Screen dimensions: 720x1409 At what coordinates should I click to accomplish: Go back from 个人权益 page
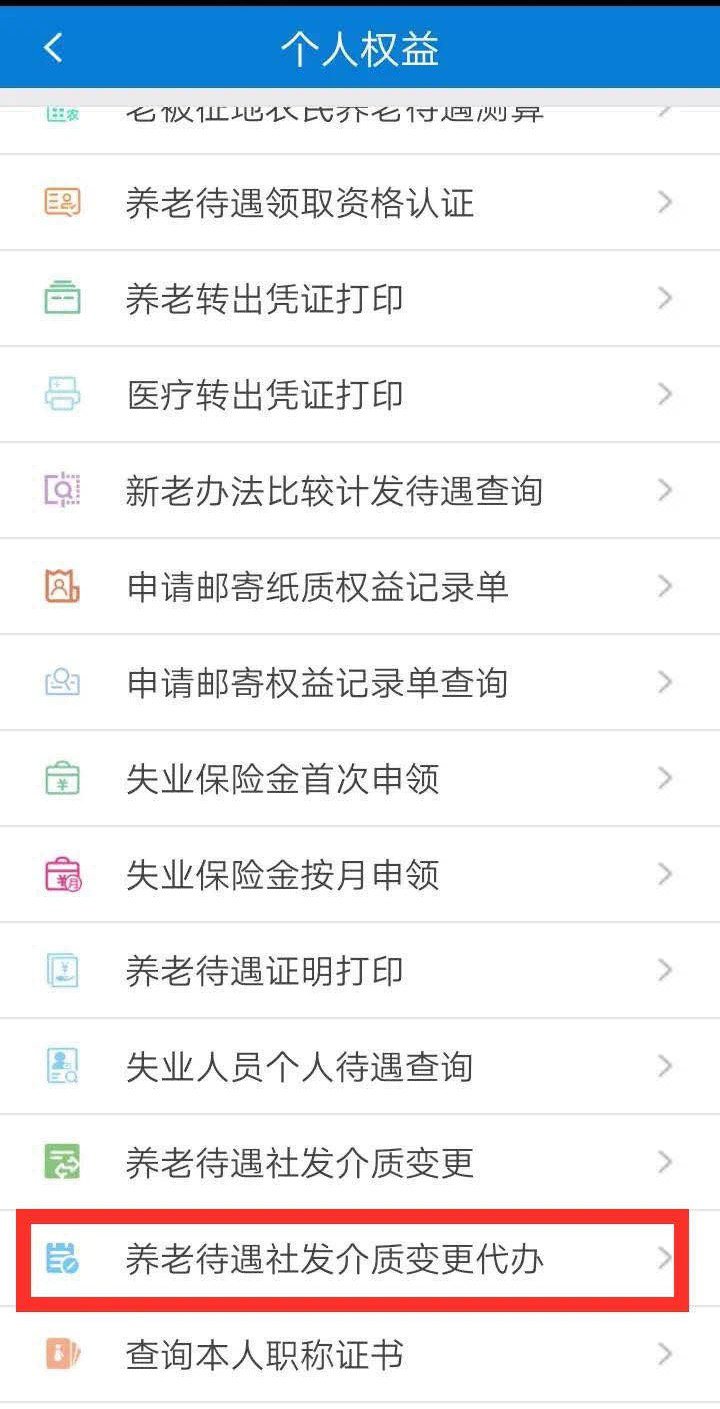tap(53, 48)
